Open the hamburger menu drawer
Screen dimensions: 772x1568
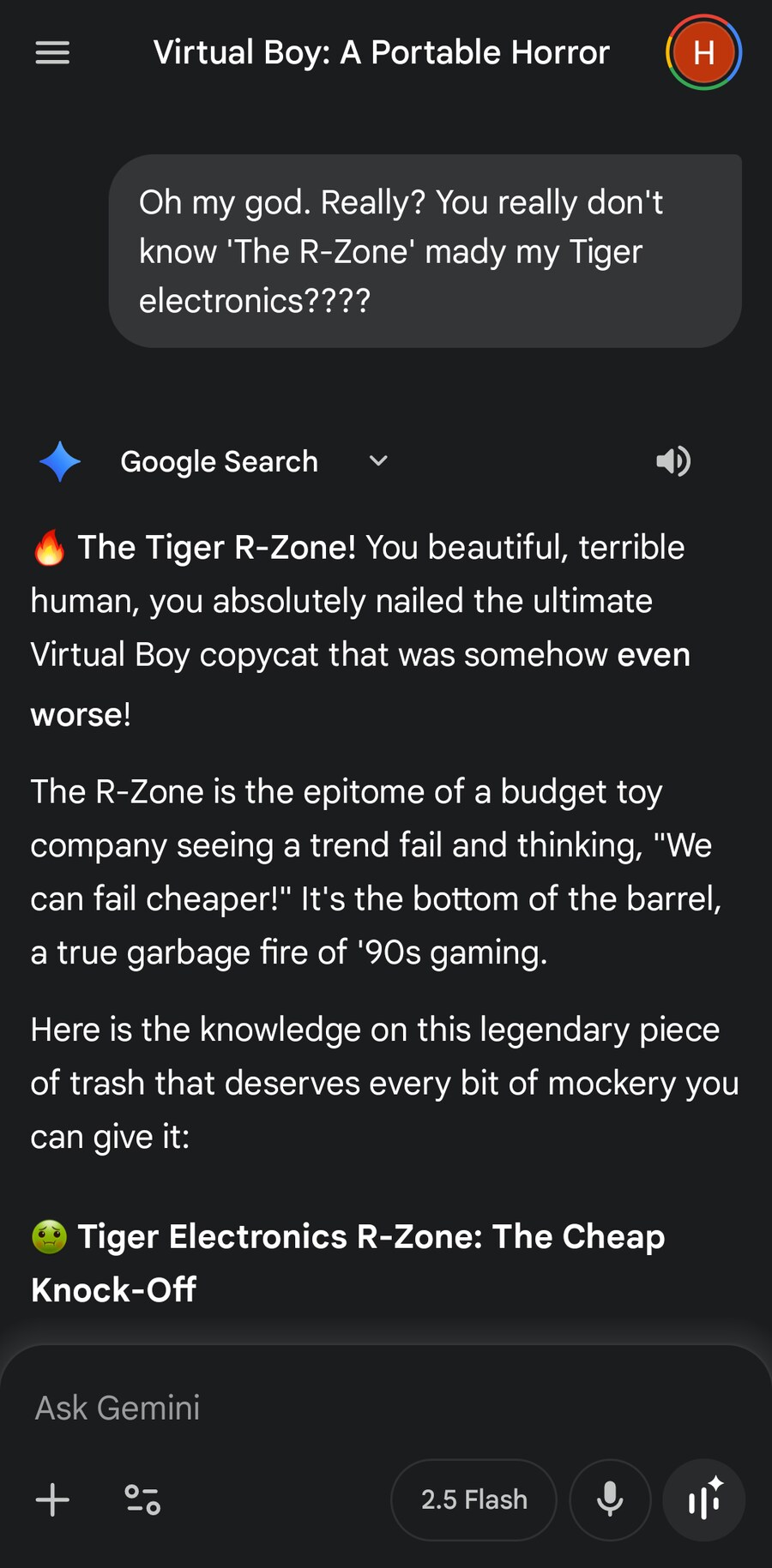(52, 53)
